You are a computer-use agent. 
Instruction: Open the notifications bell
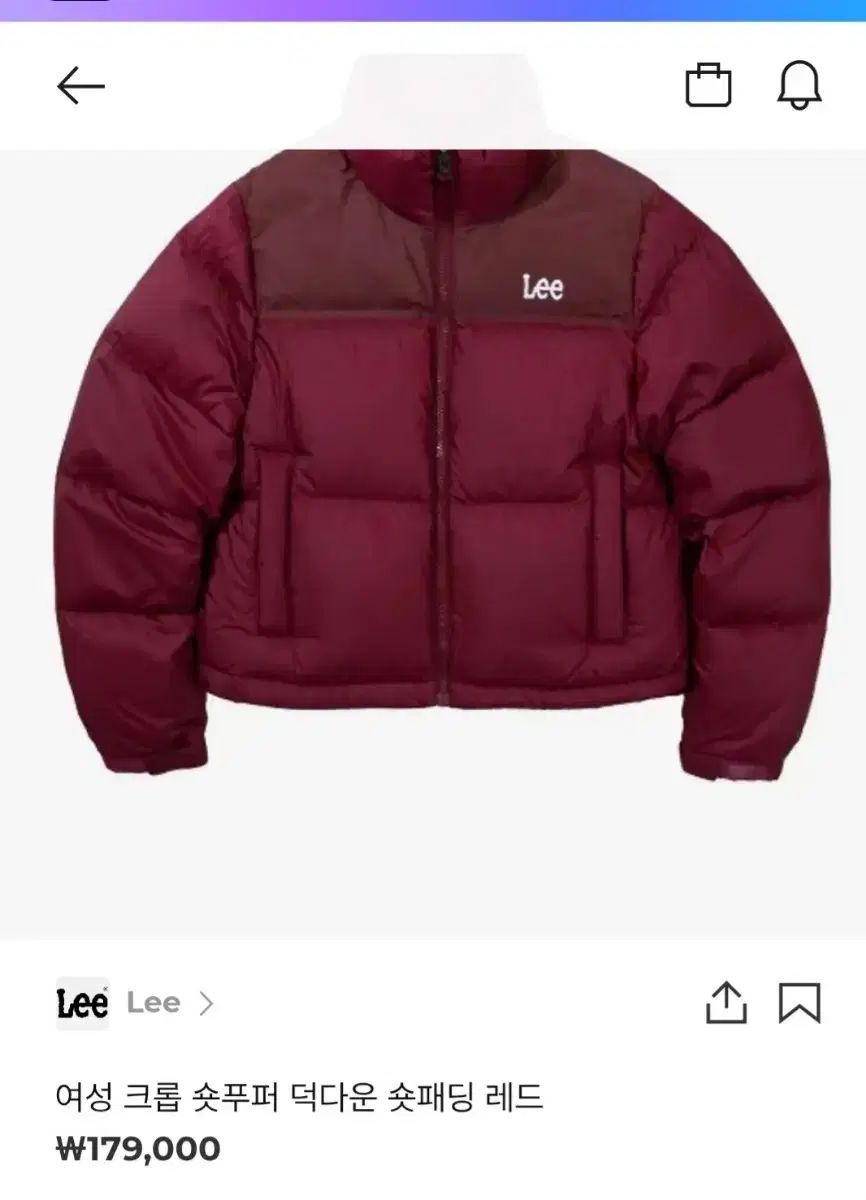(x=799, y=85)
